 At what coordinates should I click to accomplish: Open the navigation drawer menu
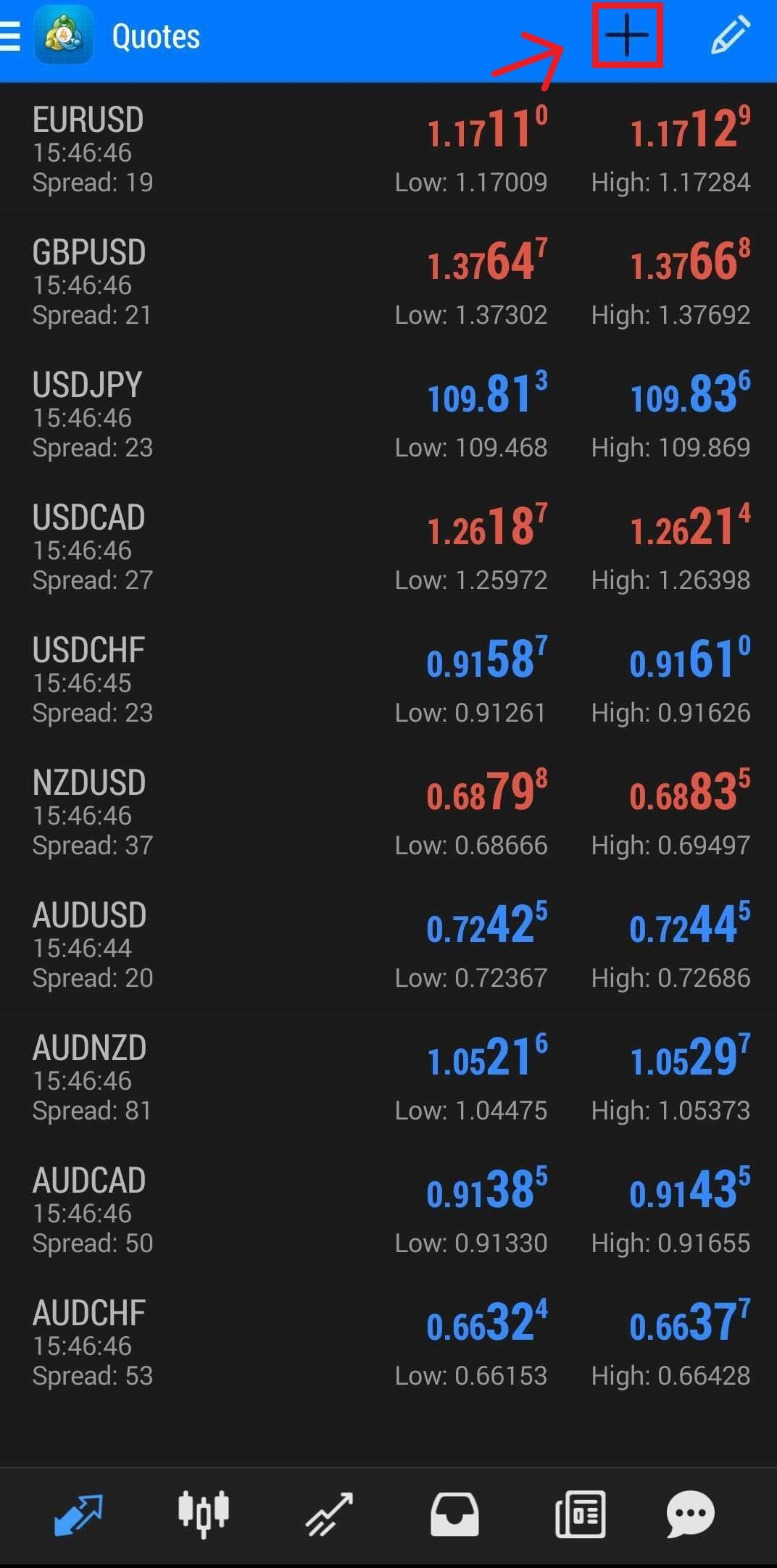10,35
